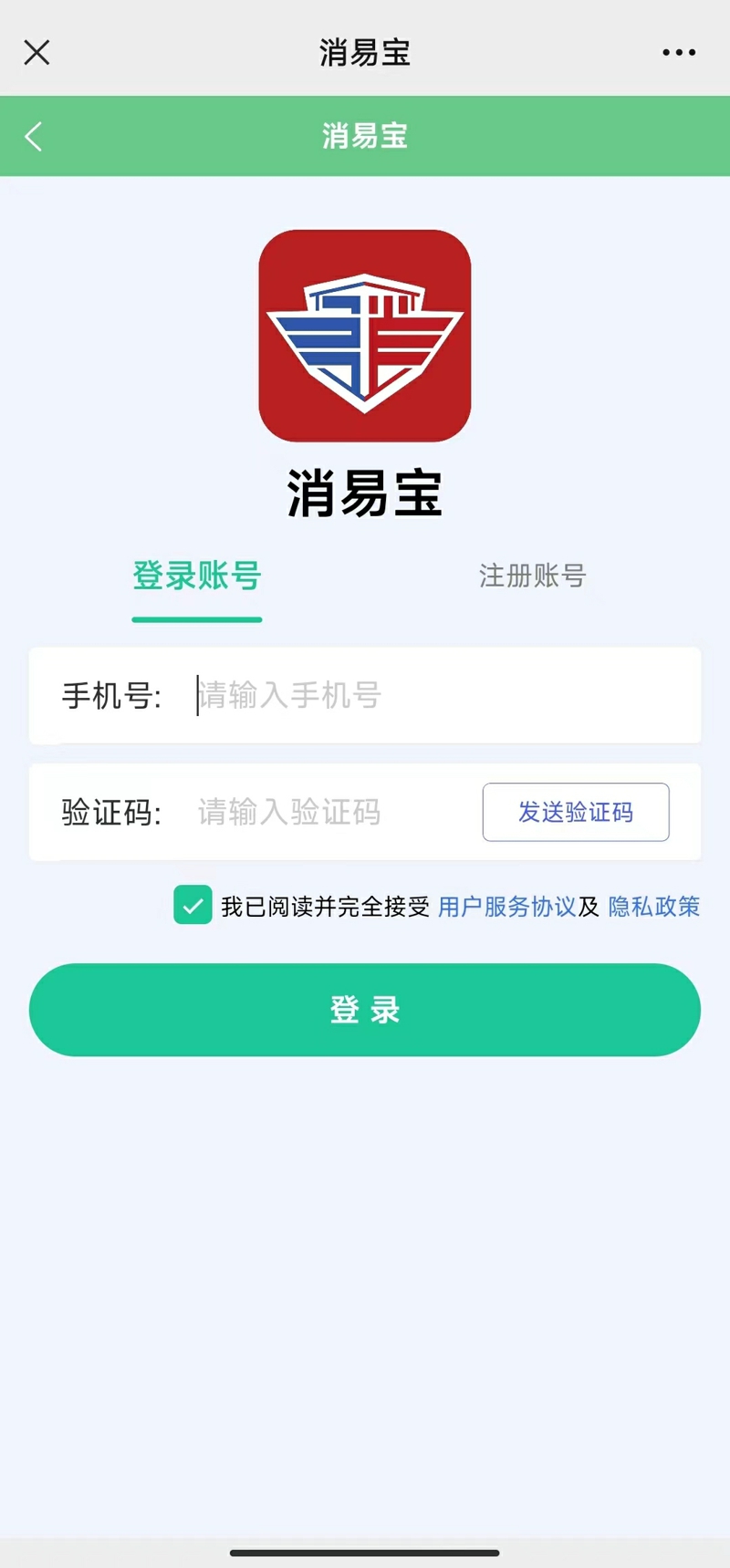Image resolution: width=730 pixels, height=1568 pixels.
Task: Tap the green 登录 button
Action: click(x=365, y=1010)
